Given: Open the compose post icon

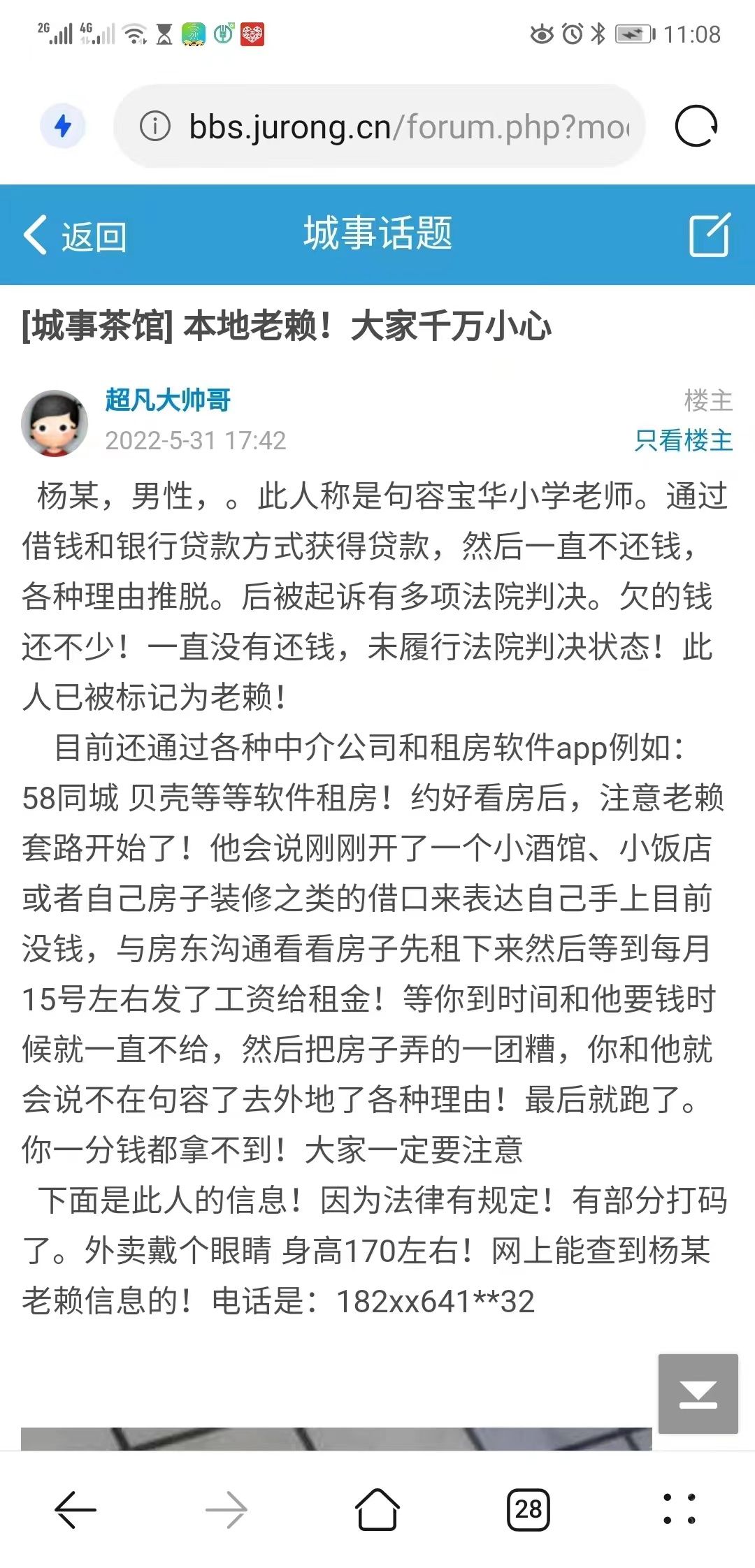Looking at the screenshot, I should pos(710,235).
